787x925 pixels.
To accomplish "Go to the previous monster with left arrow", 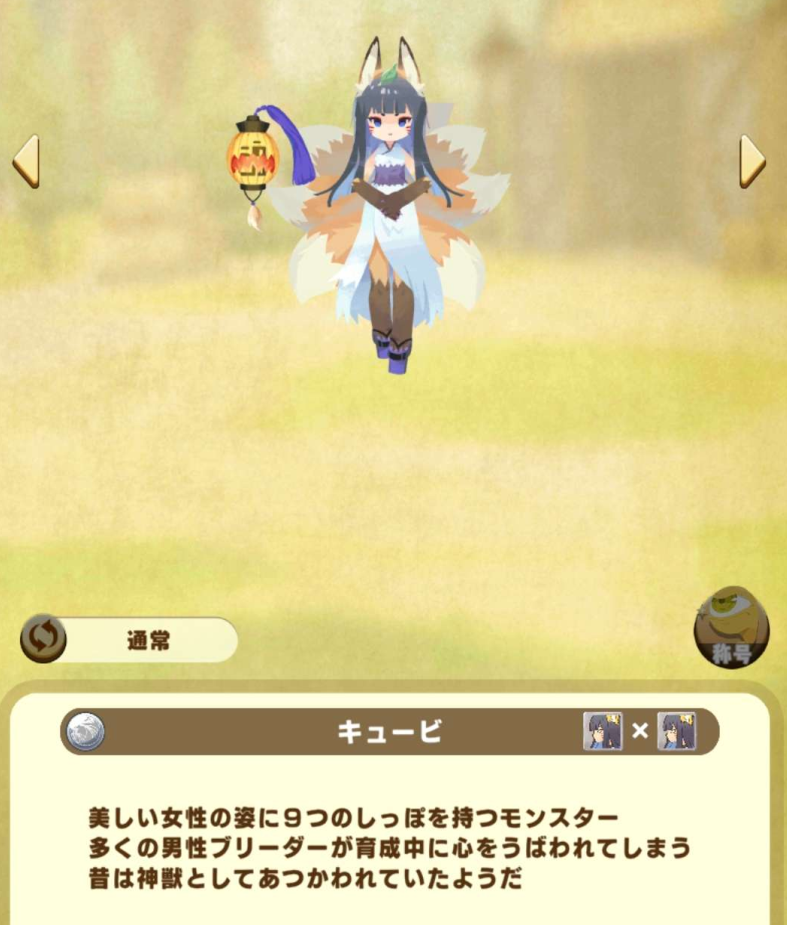I will coord(26,161).
